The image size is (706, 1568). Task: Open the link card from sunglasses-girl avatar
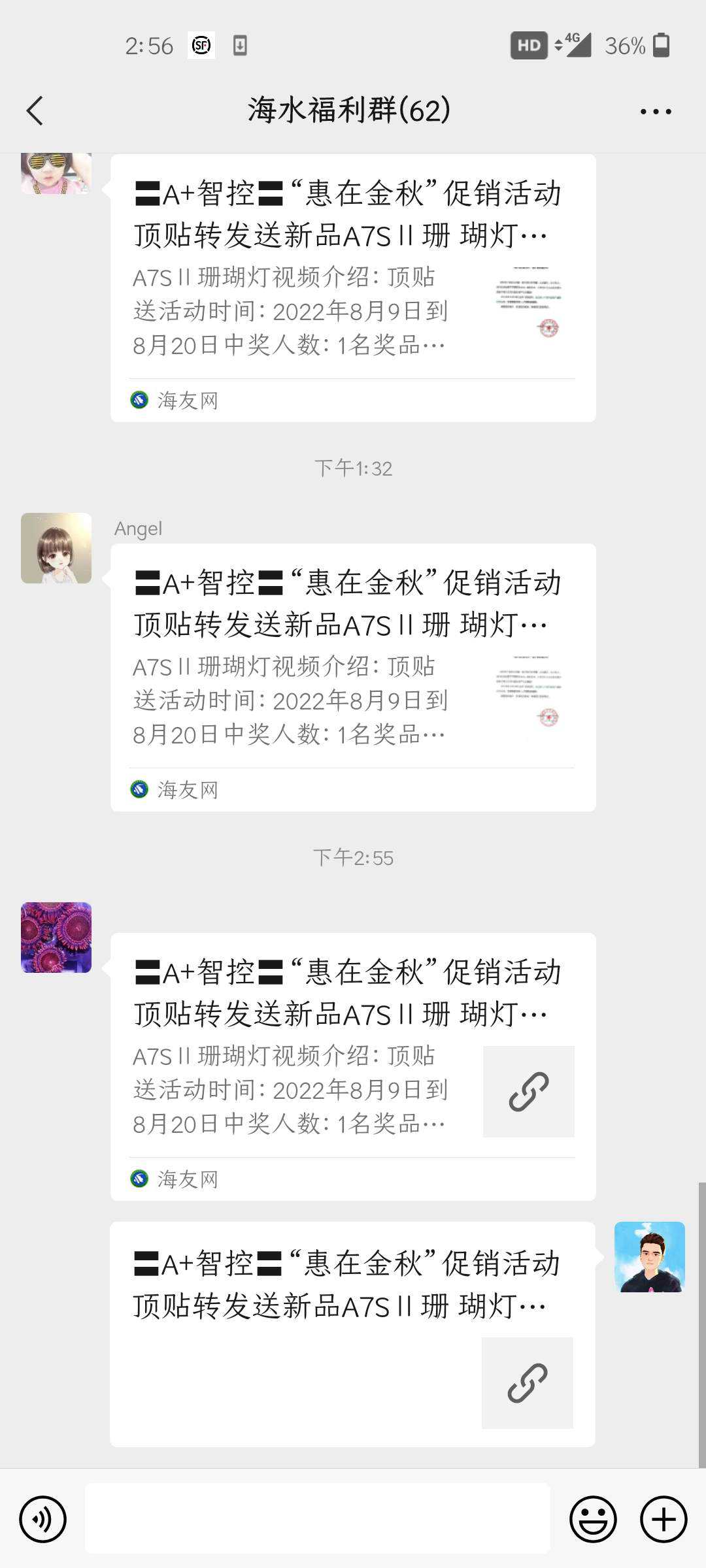(353, 287)
